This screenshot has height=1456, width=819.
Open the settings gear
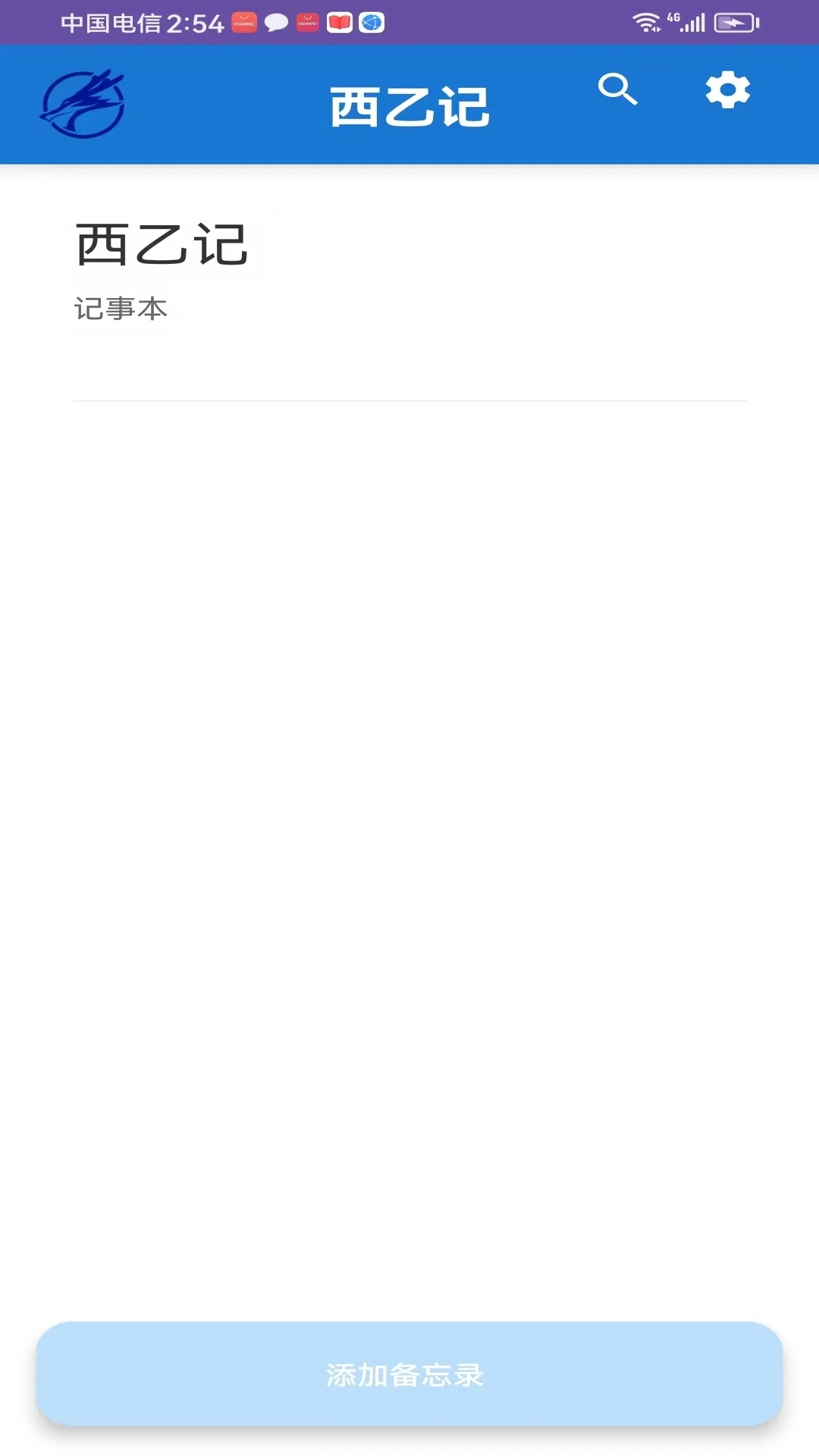(x=727, y=90)
